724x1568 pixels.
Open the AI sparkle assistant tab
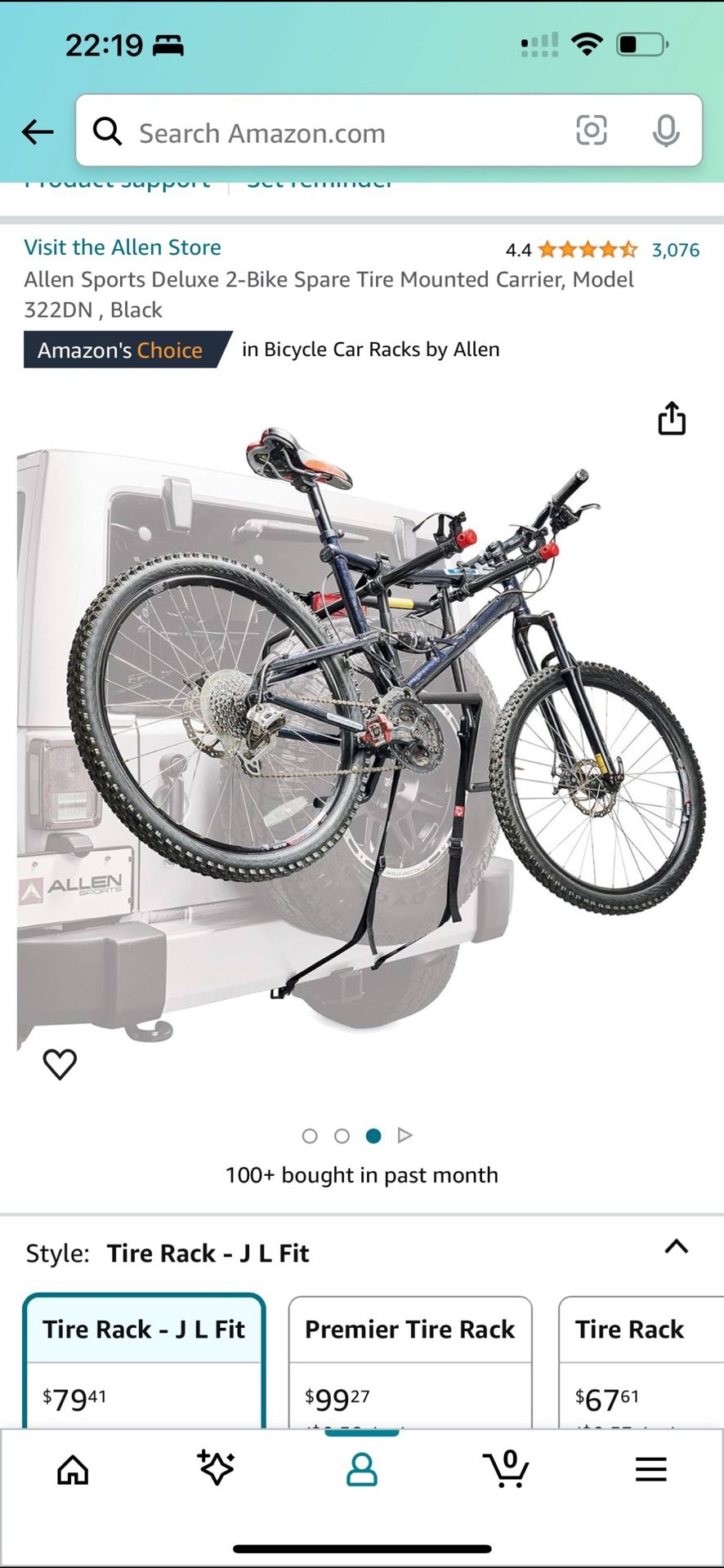(217, 1468)
